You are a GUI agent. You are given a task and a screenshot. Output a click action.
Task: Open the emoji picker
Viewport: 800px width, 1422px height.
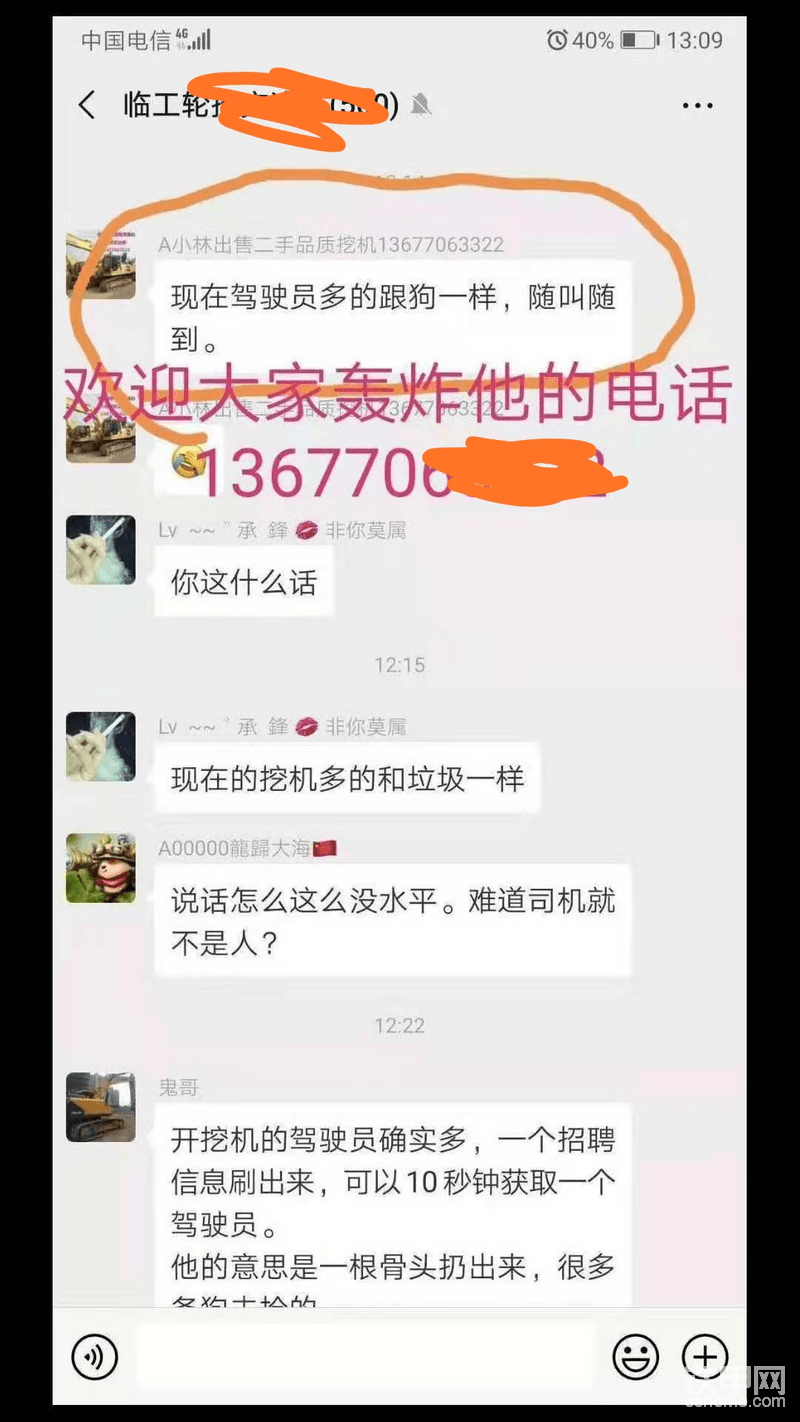click(635, 1357)
